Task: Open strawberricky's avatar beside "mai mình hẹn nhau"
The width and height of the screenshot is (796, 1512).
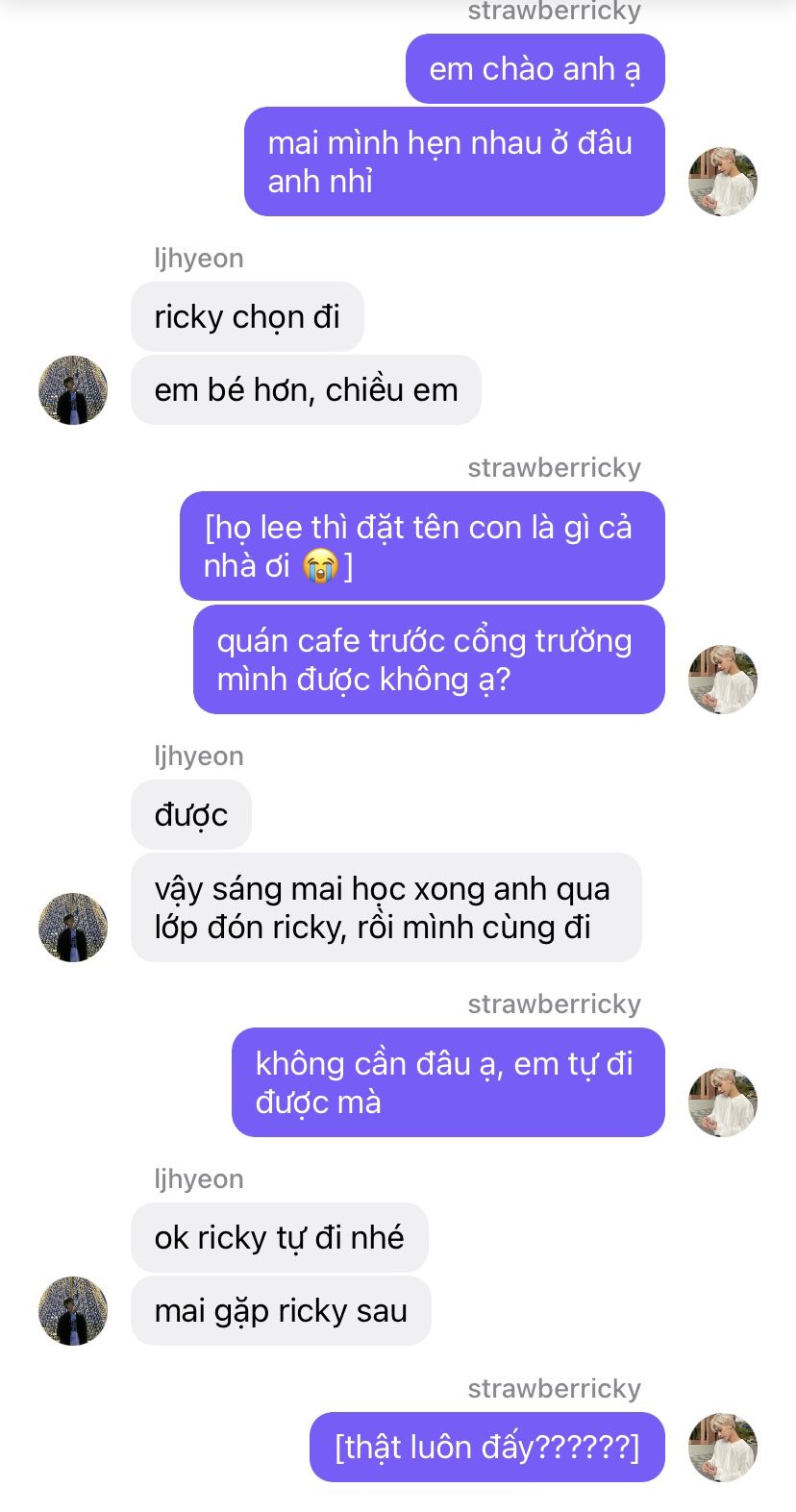Action: (x=723, y=182)
